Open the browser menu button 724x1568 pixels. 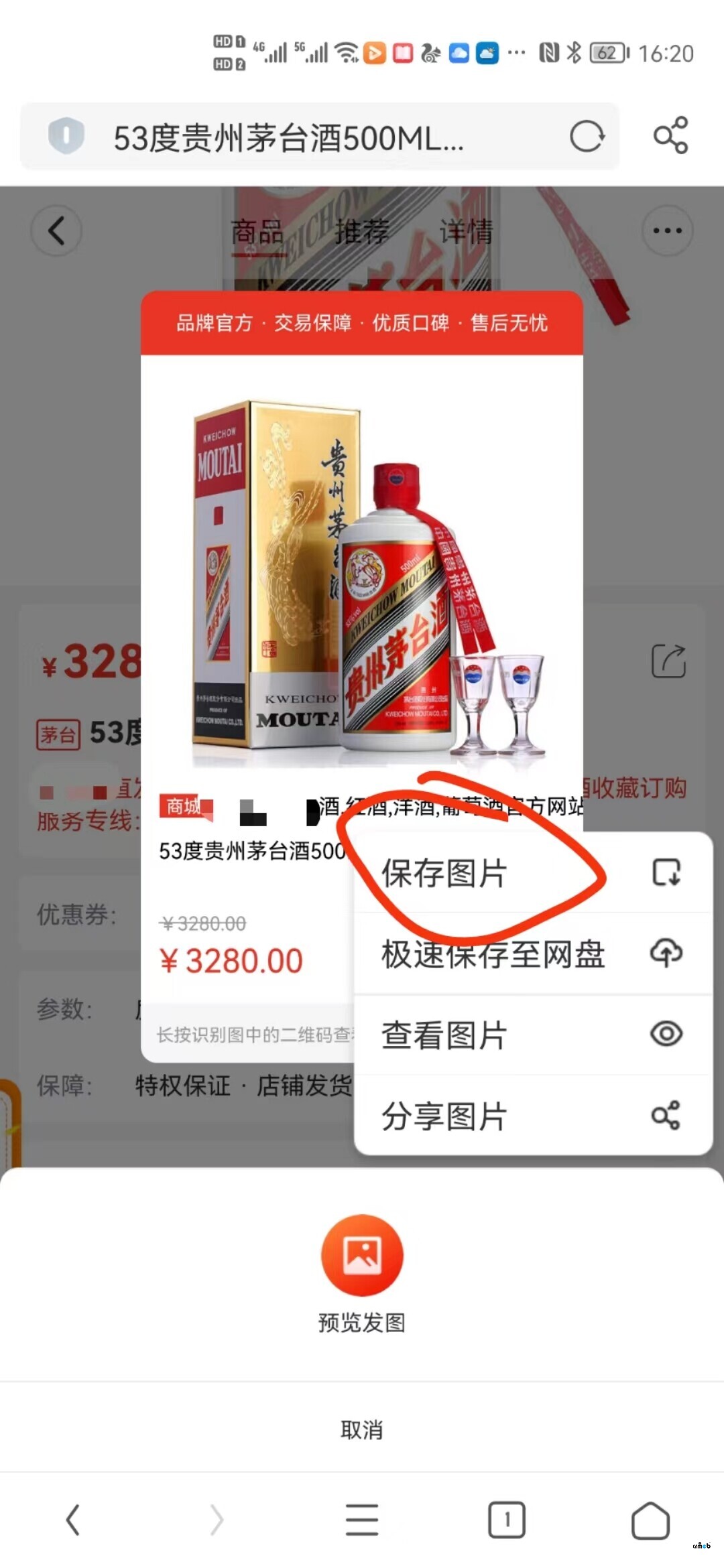click(x=362, y=1519)
